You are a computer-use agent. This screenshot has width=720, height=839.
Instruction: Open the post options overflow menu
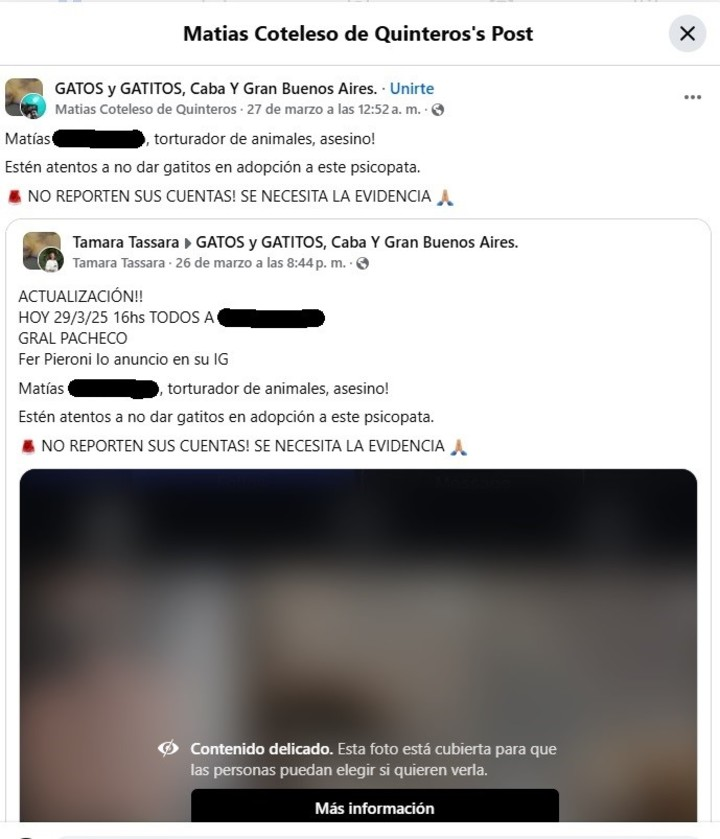(x=692, y=98)
